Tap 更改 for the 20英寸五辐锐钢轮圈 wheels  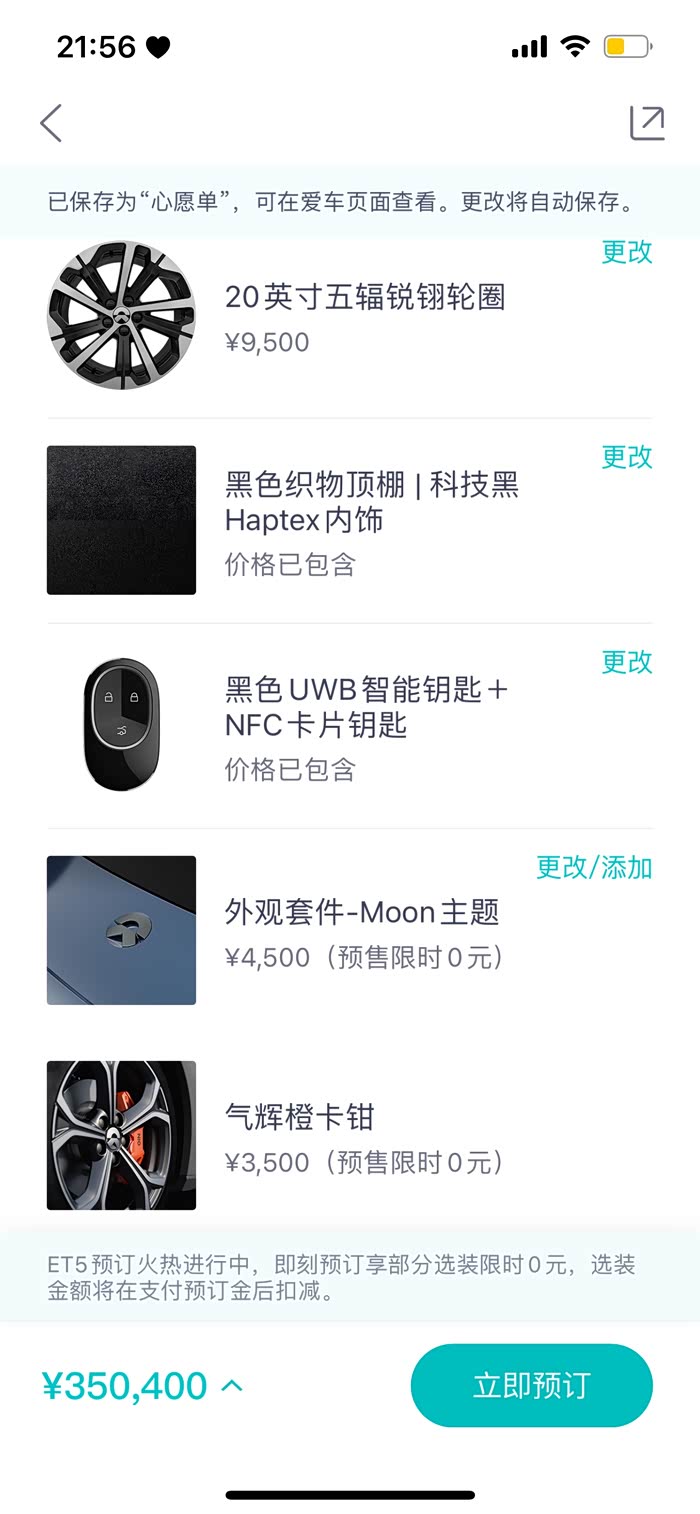(627, 253)
